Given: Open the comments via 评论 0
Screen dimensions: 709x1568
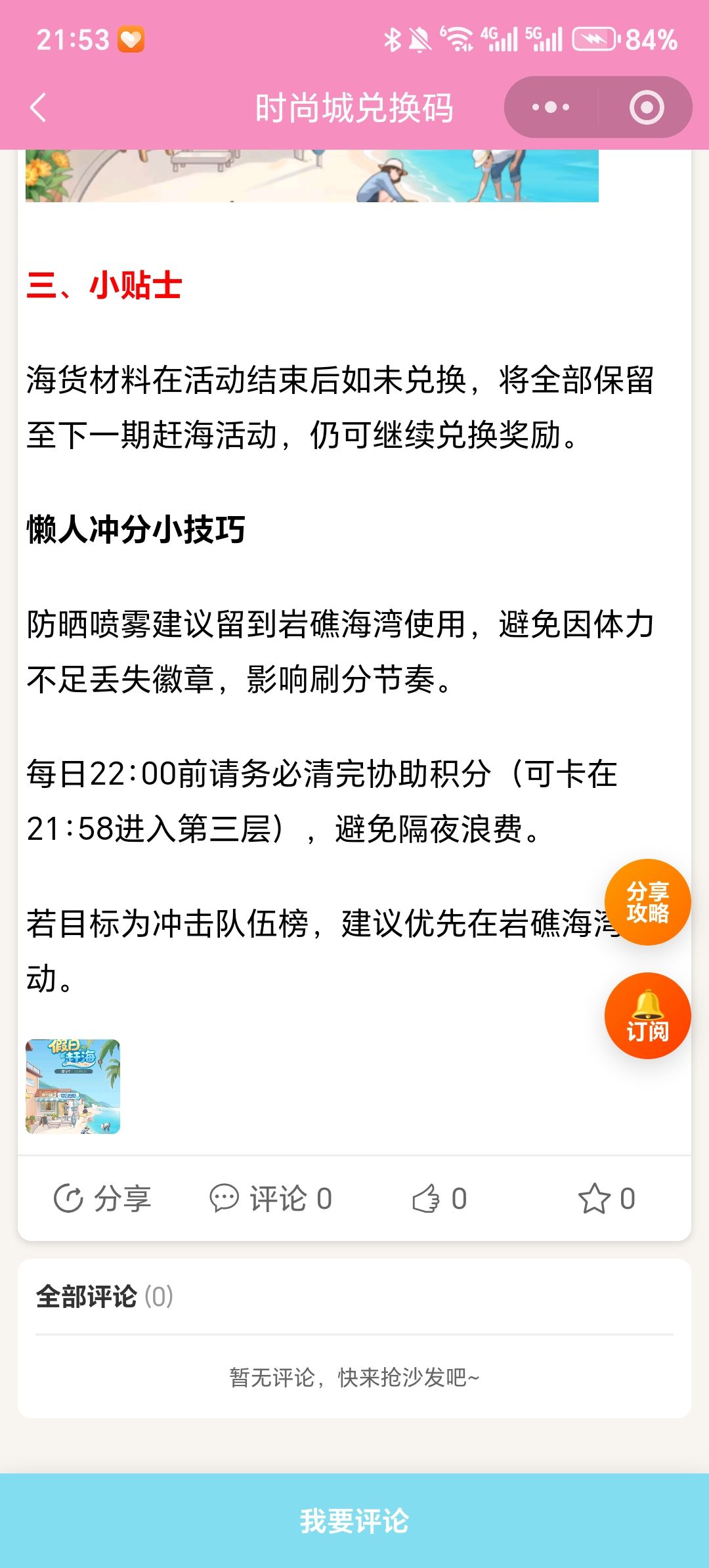Looking at the screenshot, I should click(x=270, y=1199).
